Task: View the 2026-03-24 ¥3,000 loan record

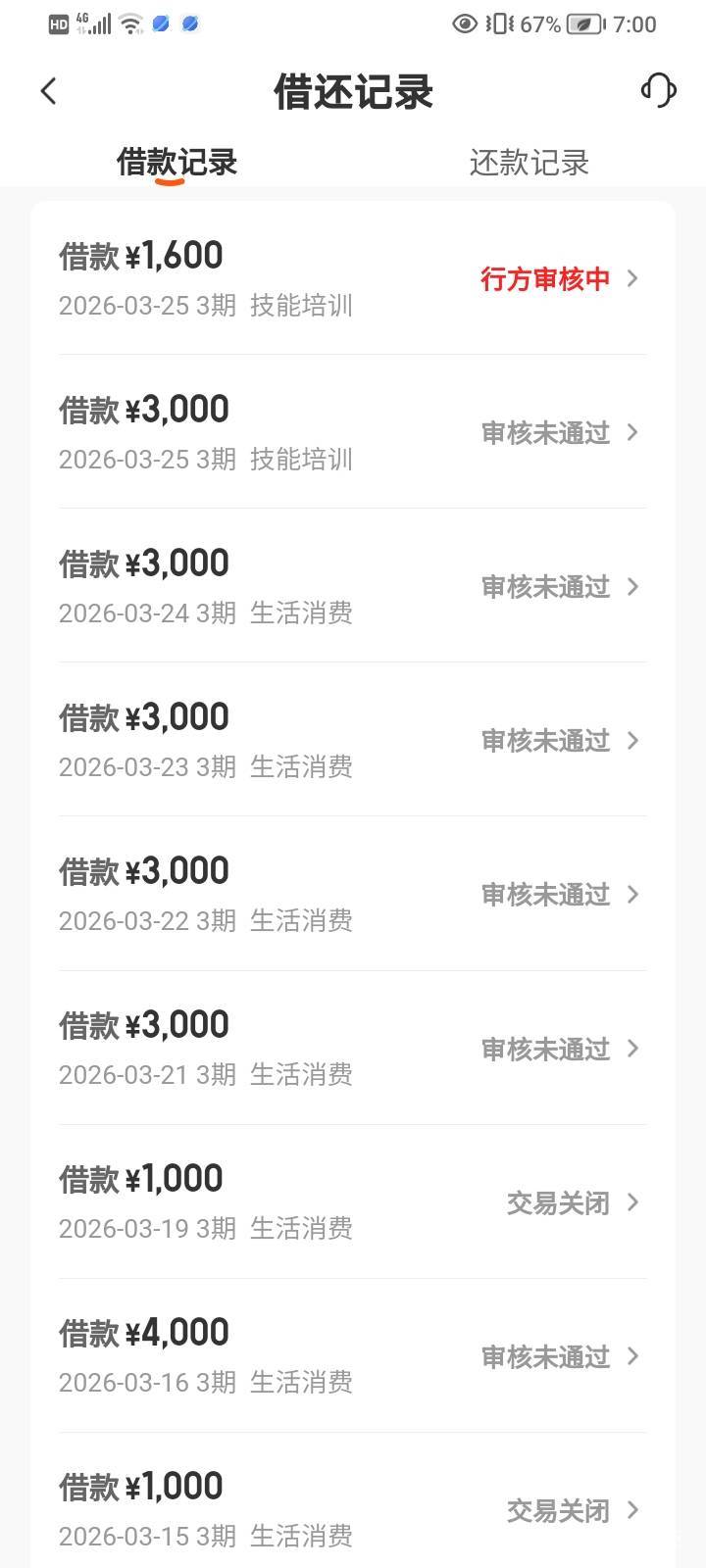Action: click(x=353, y=586)
